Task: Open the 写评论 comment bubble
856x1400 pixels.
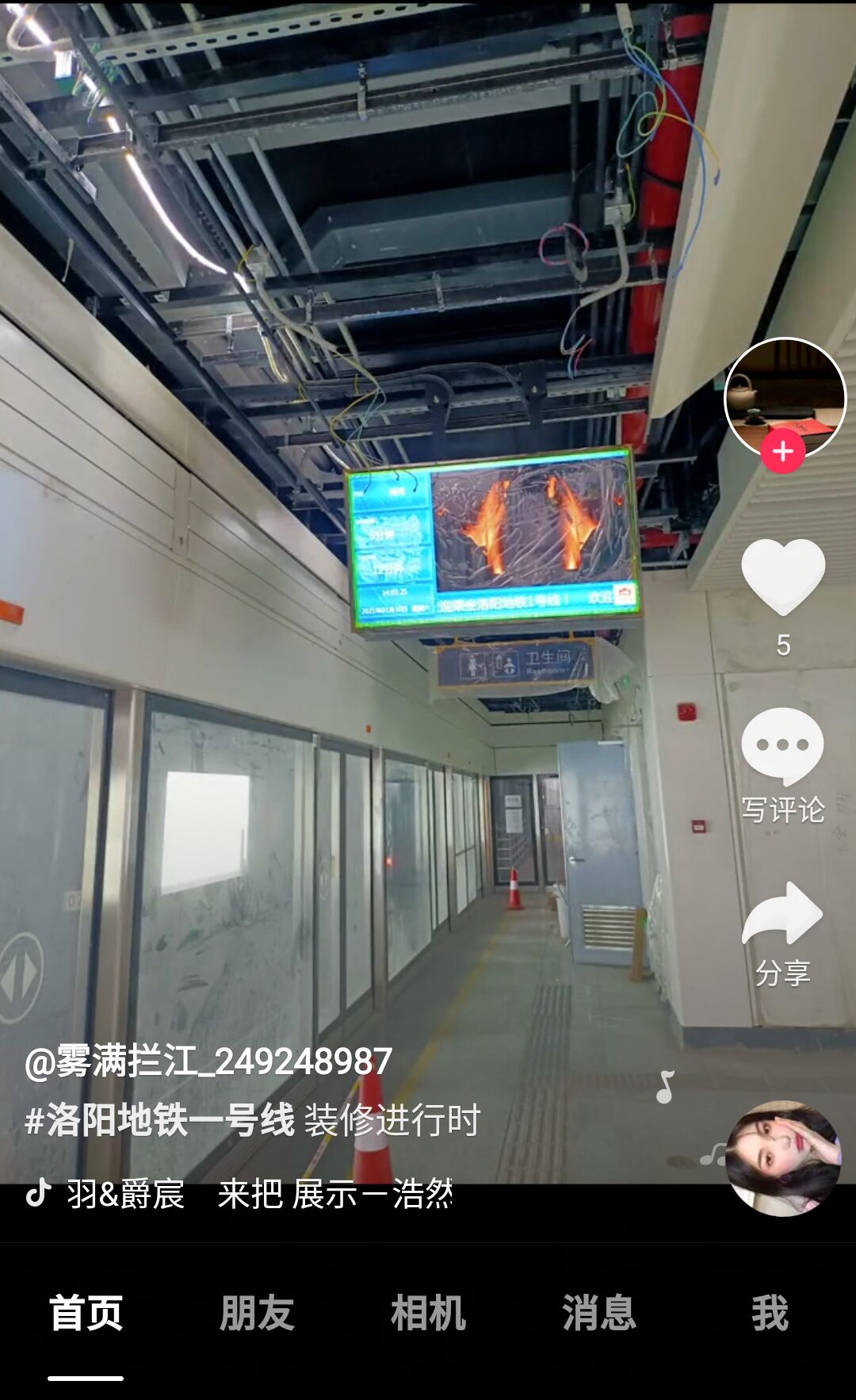Action: [x=782, y=747]
